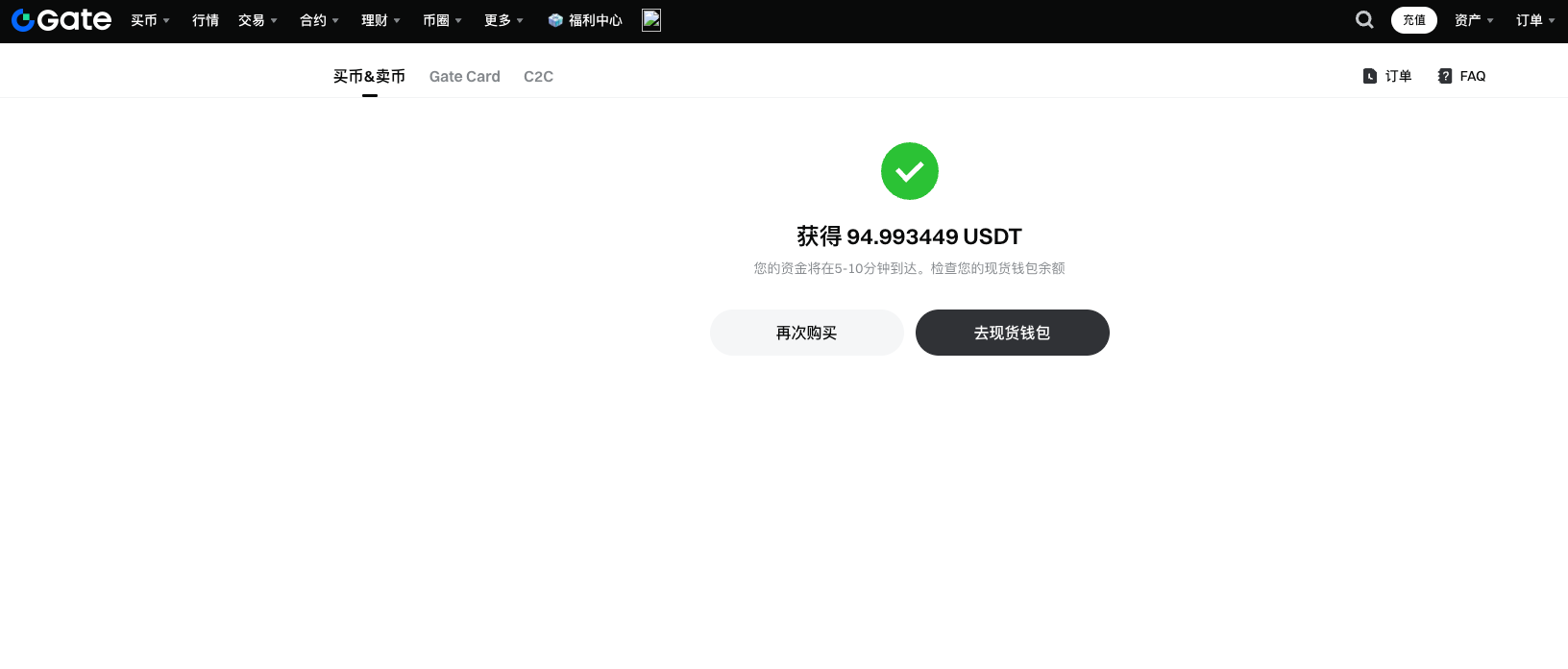This screenshot has width=1568, height=669.
Task: Go to Gate home via logo
Action: (61, 20)
